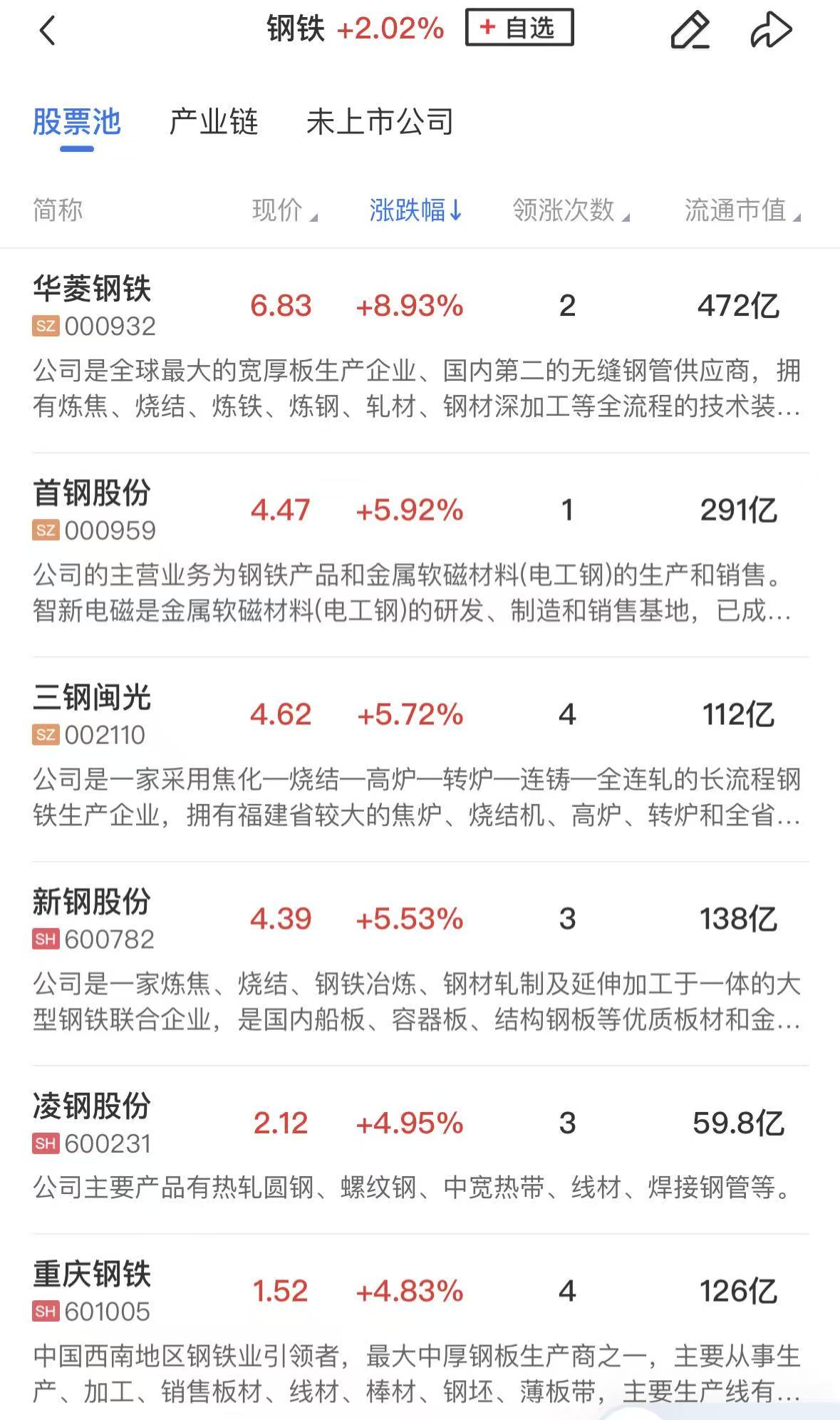Open the edit pencil icon

(x=690, y=31)
